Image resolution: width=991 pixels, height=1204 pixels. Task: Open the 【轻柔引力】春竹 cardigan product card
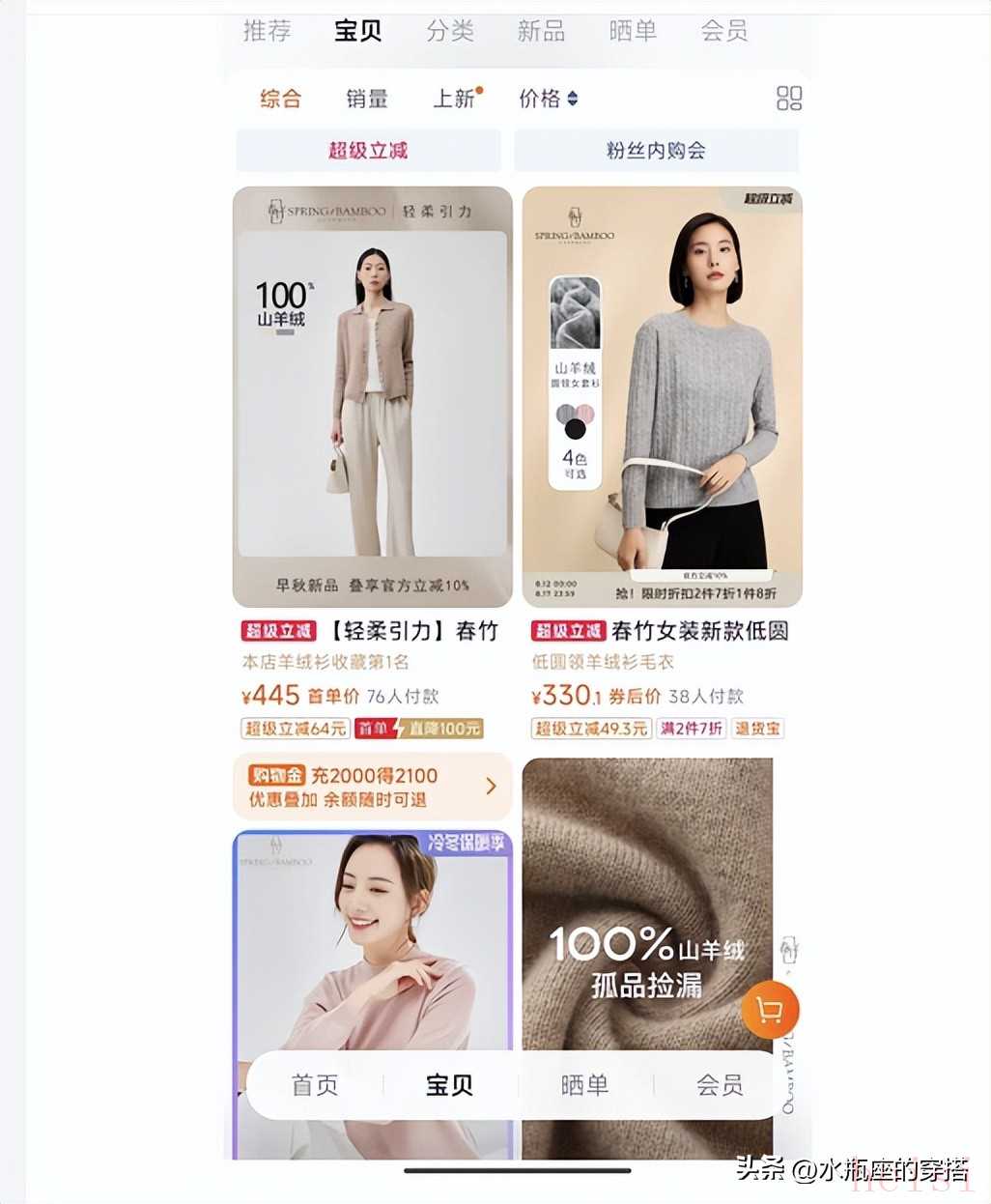[x=372, y=396]
